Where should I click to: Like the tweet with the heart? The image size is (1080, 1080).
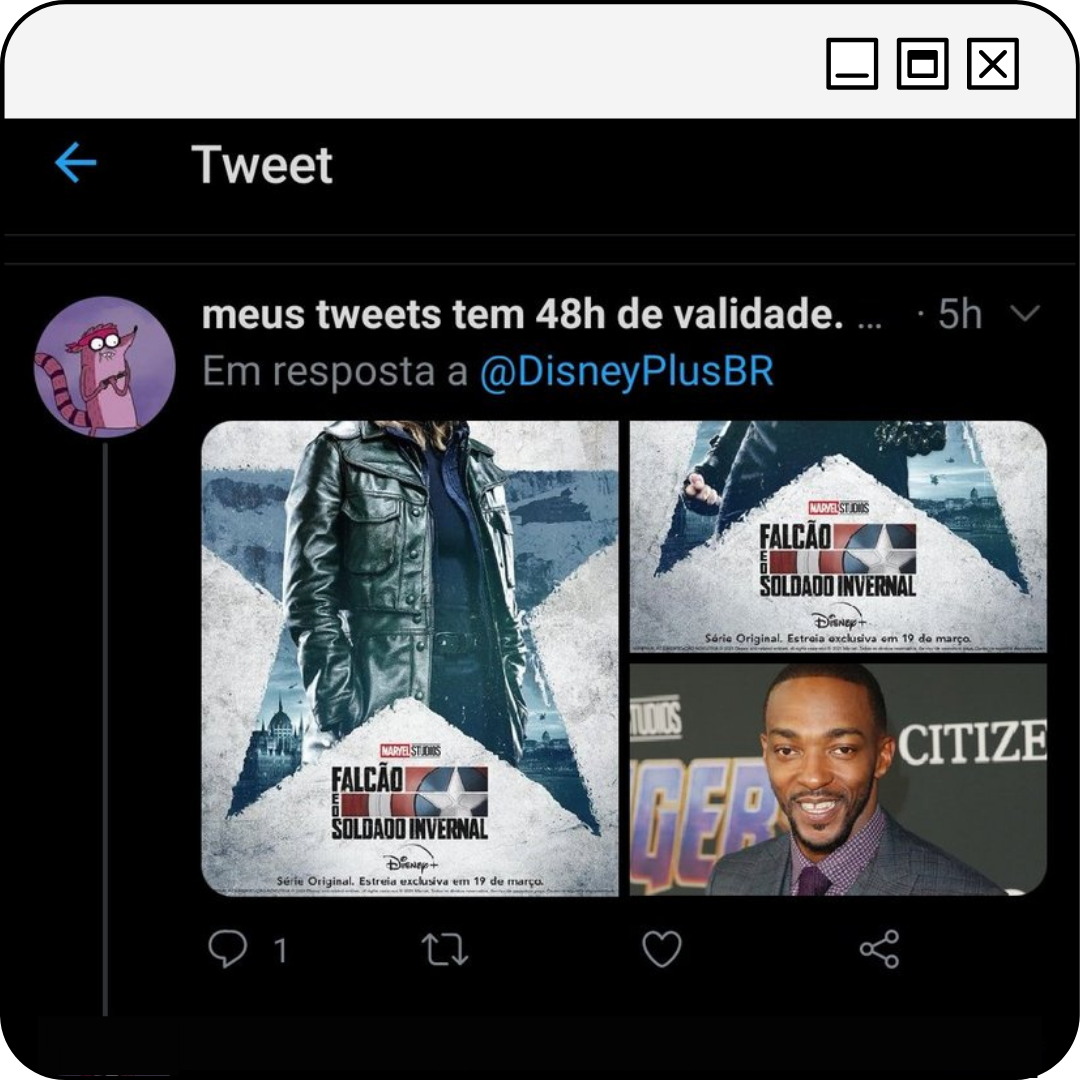click(x=661, y=949)
